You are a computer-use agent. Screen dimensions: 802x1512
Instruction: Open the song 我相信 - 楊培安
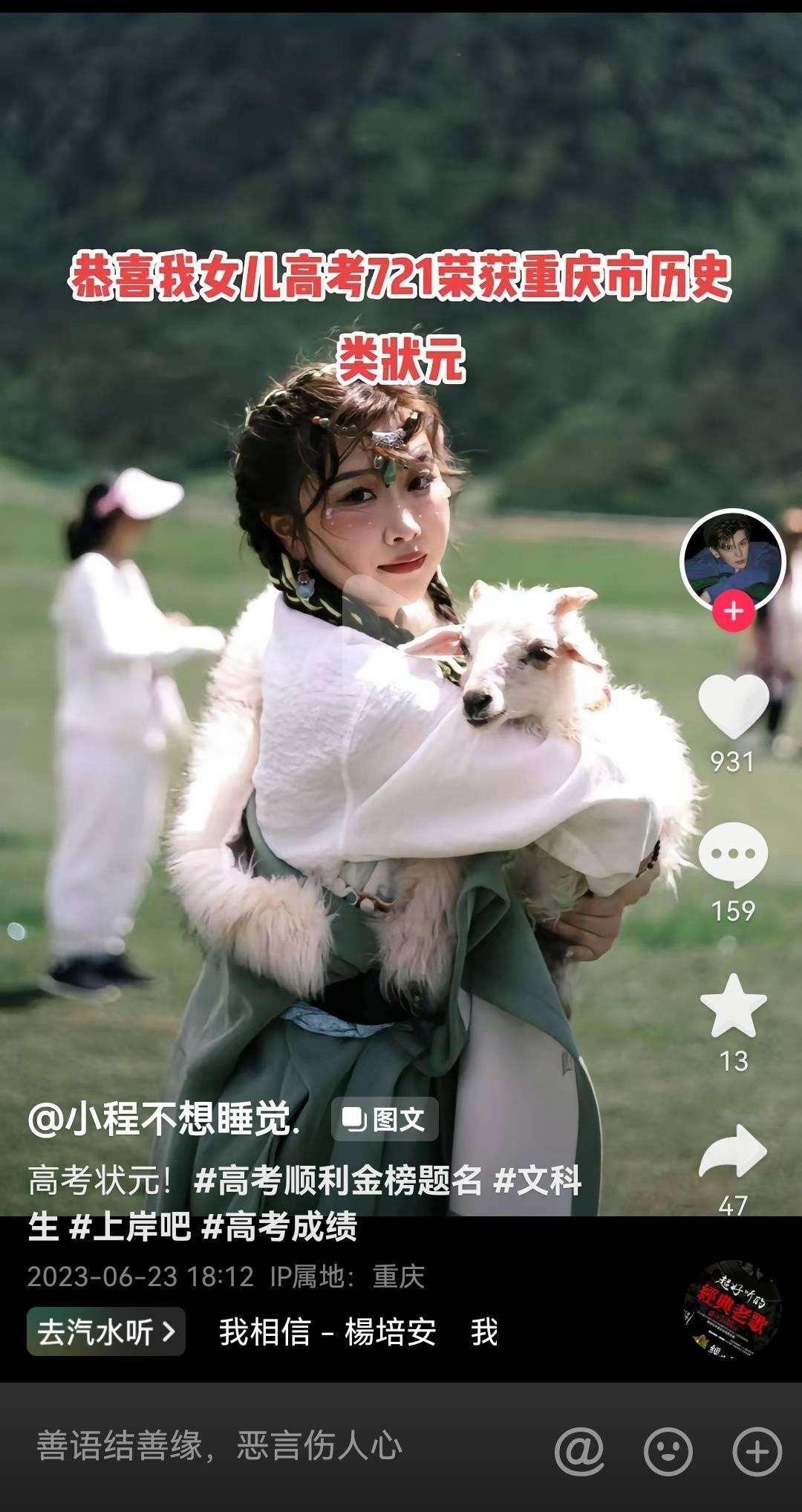[x=327, y=1332]
